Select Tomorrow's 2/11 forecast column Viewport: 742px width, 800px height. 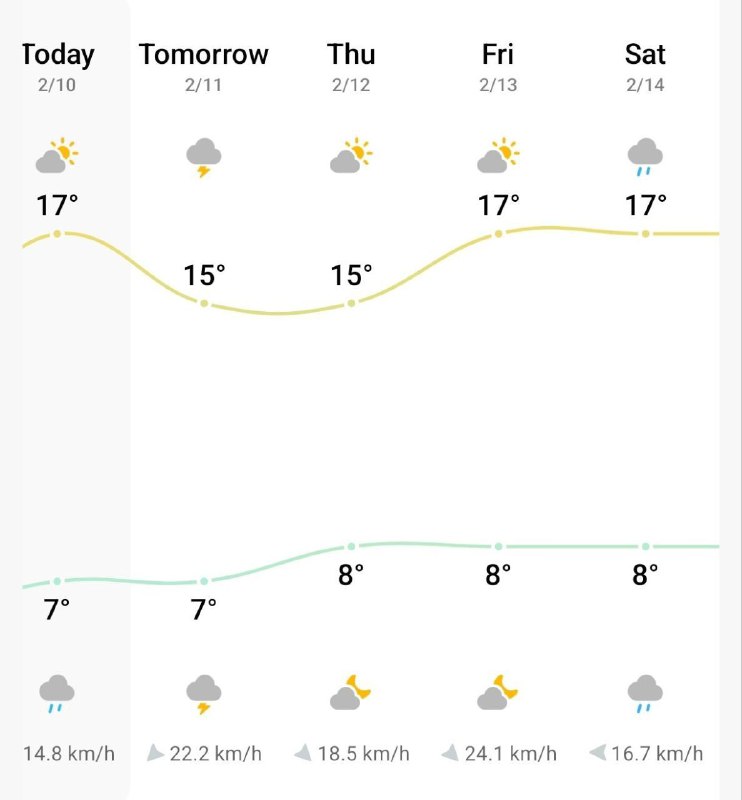pyautogui.click(x=204, y=66)
